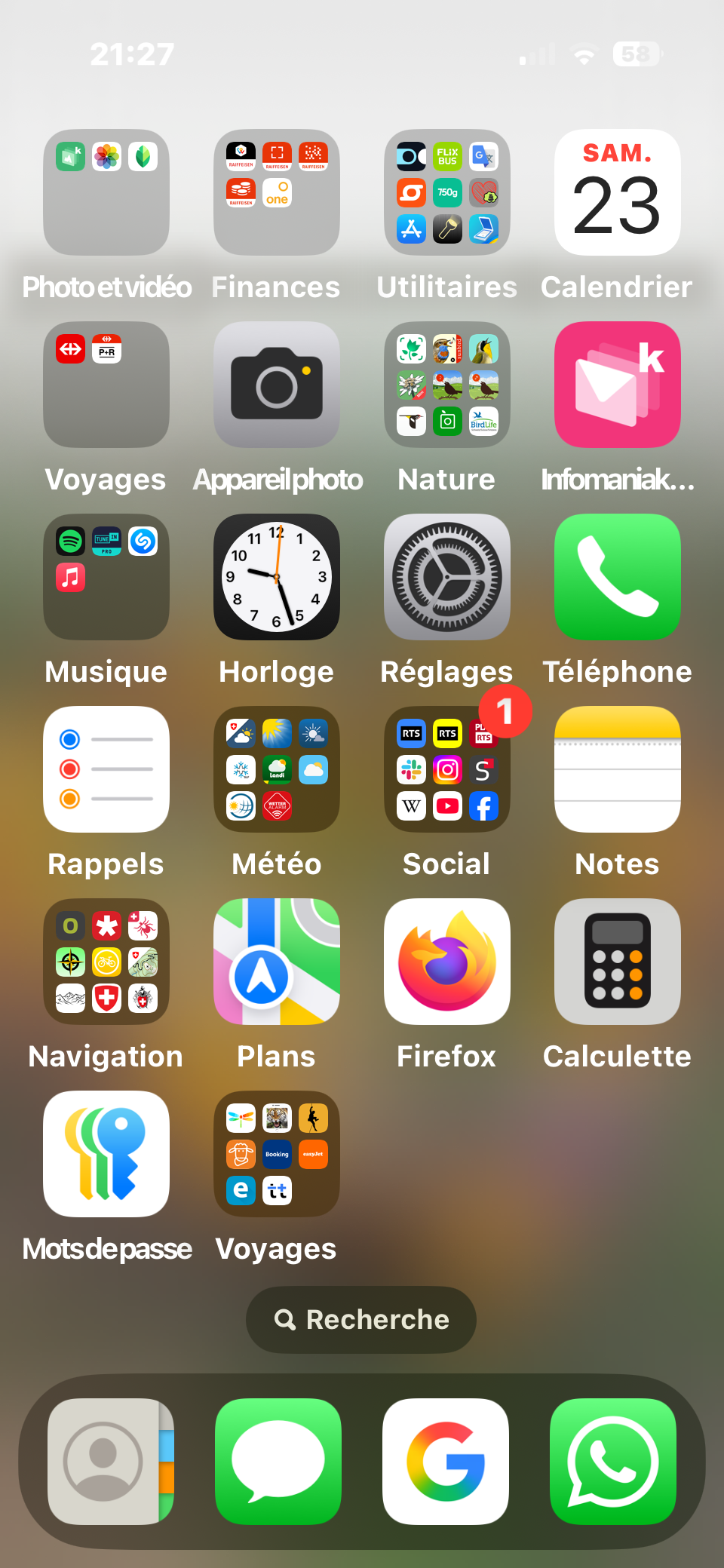Open Infomaniak mail app
The height and width of the screenshot is (1568, 724).
(x=617, y=385)
